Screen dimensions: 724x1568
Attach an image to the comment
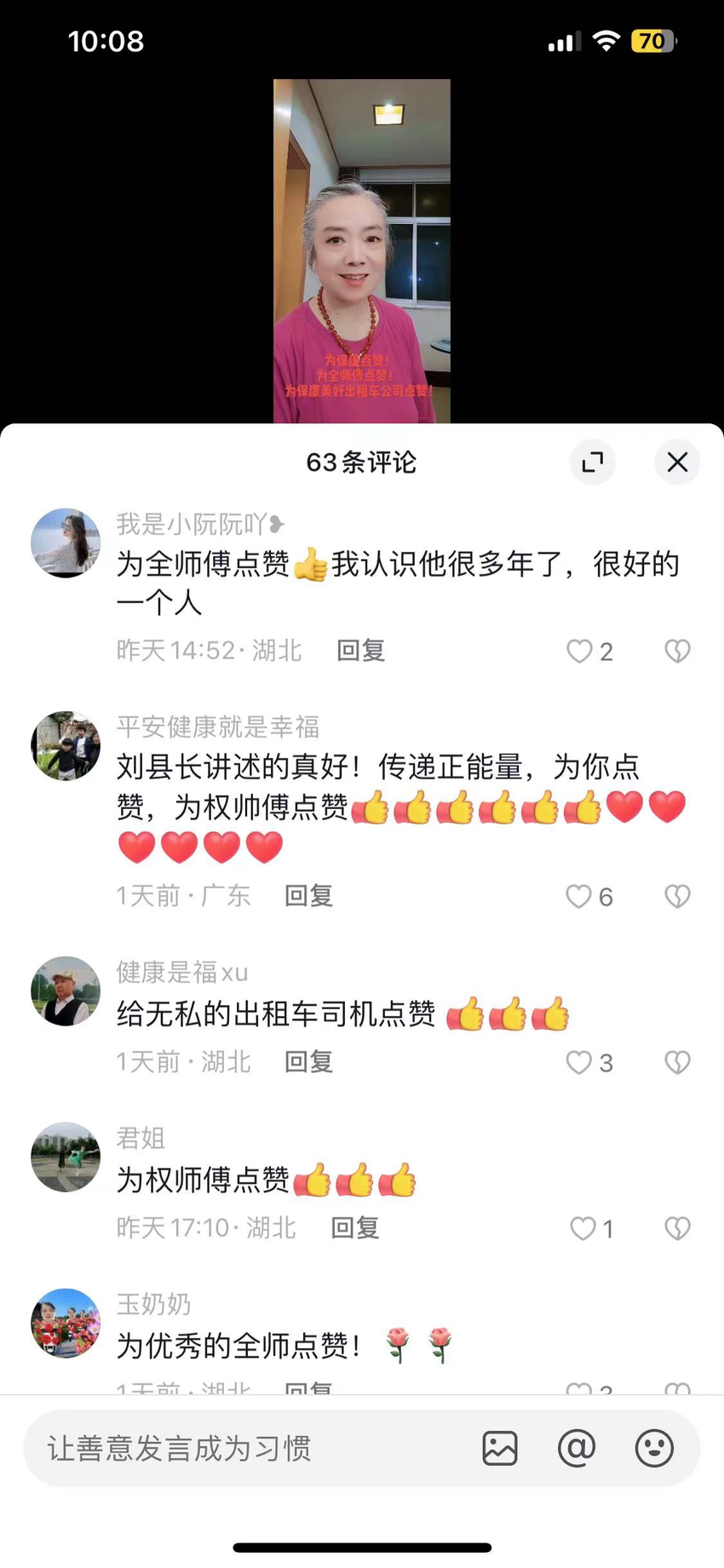500,1448
